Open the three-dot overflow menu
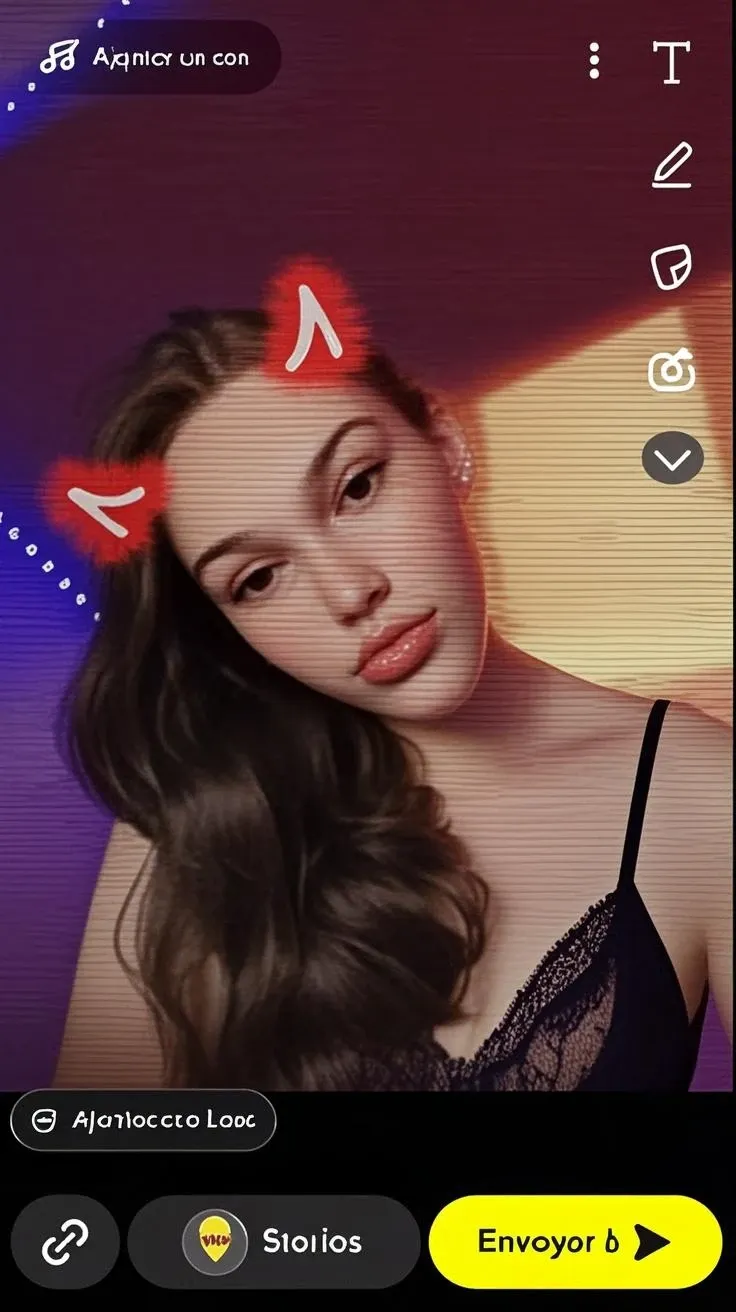736x1312 pixels. [x=594, y=61]
